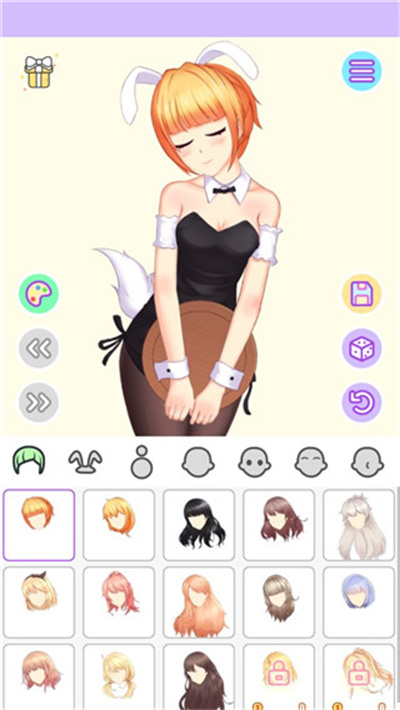Open the color palette
The height and width of the screenshot is (710, 400).
pyautogui.click(x=39, y=294)
